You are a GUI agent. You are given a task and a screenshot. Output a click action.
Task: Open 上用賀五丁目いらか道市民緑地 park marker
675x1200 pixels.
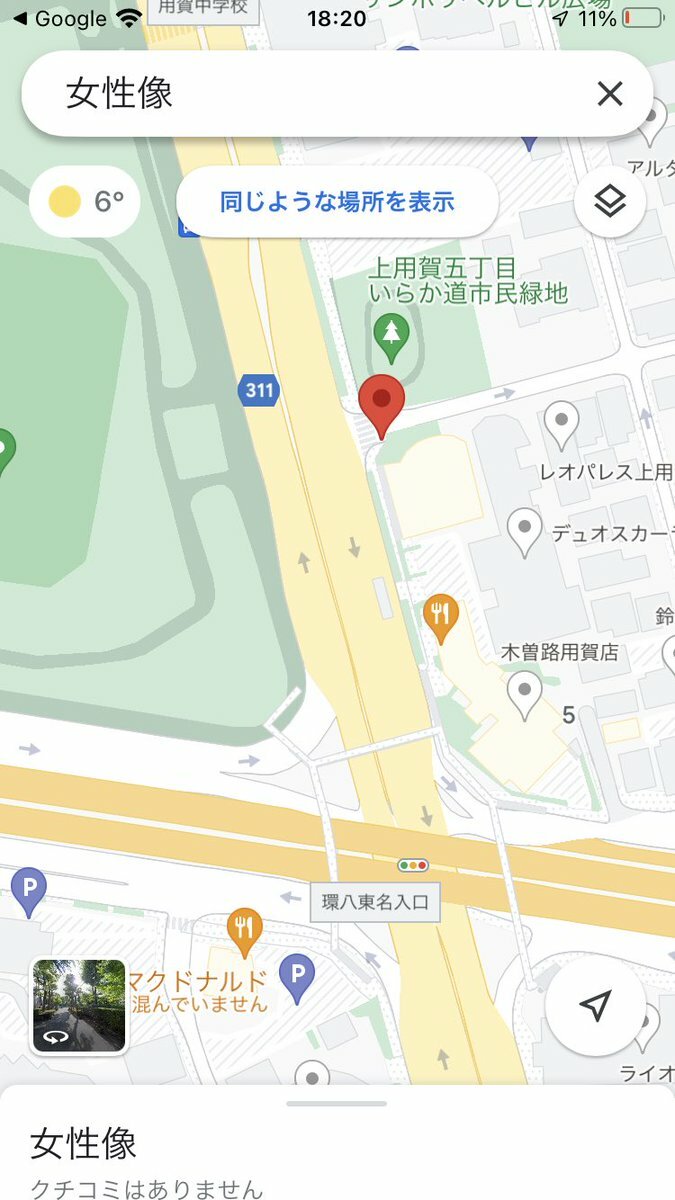pos(390,336)
